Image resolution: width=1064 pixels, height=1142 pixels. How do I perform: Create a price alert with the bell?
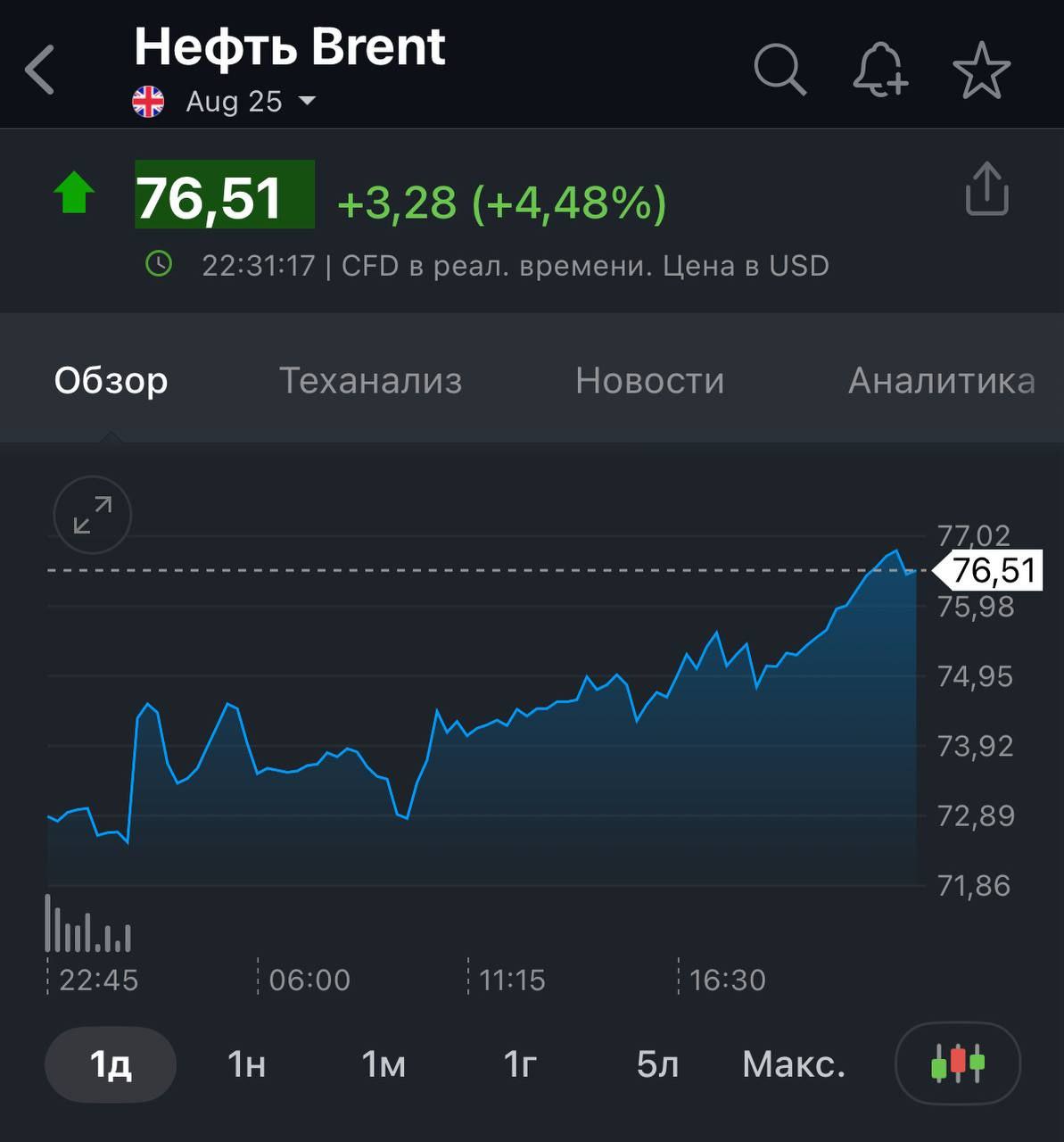pos(879,70)
